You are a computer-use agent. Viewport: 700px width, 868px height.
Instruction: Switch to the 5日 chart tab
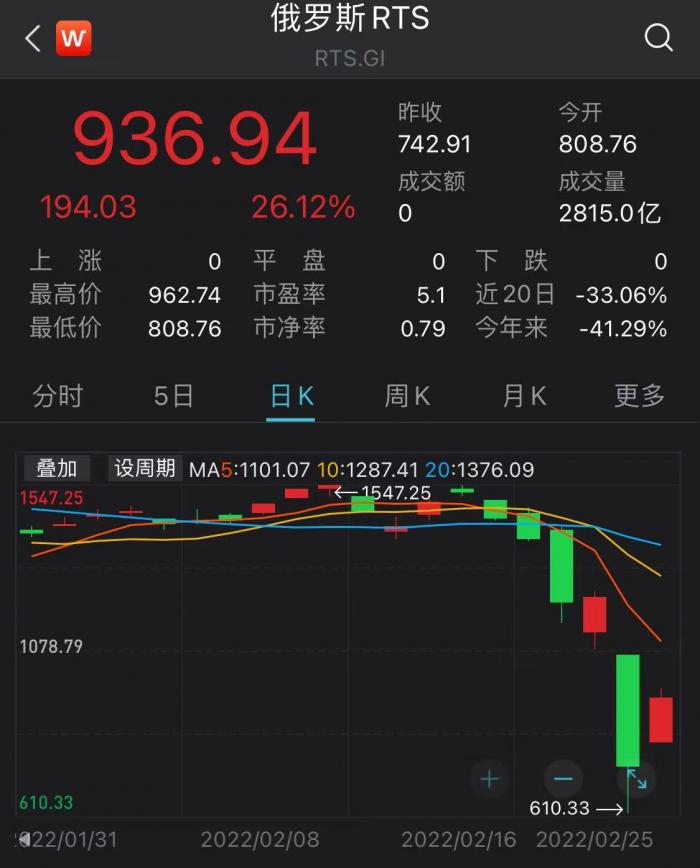pos(173,396)
